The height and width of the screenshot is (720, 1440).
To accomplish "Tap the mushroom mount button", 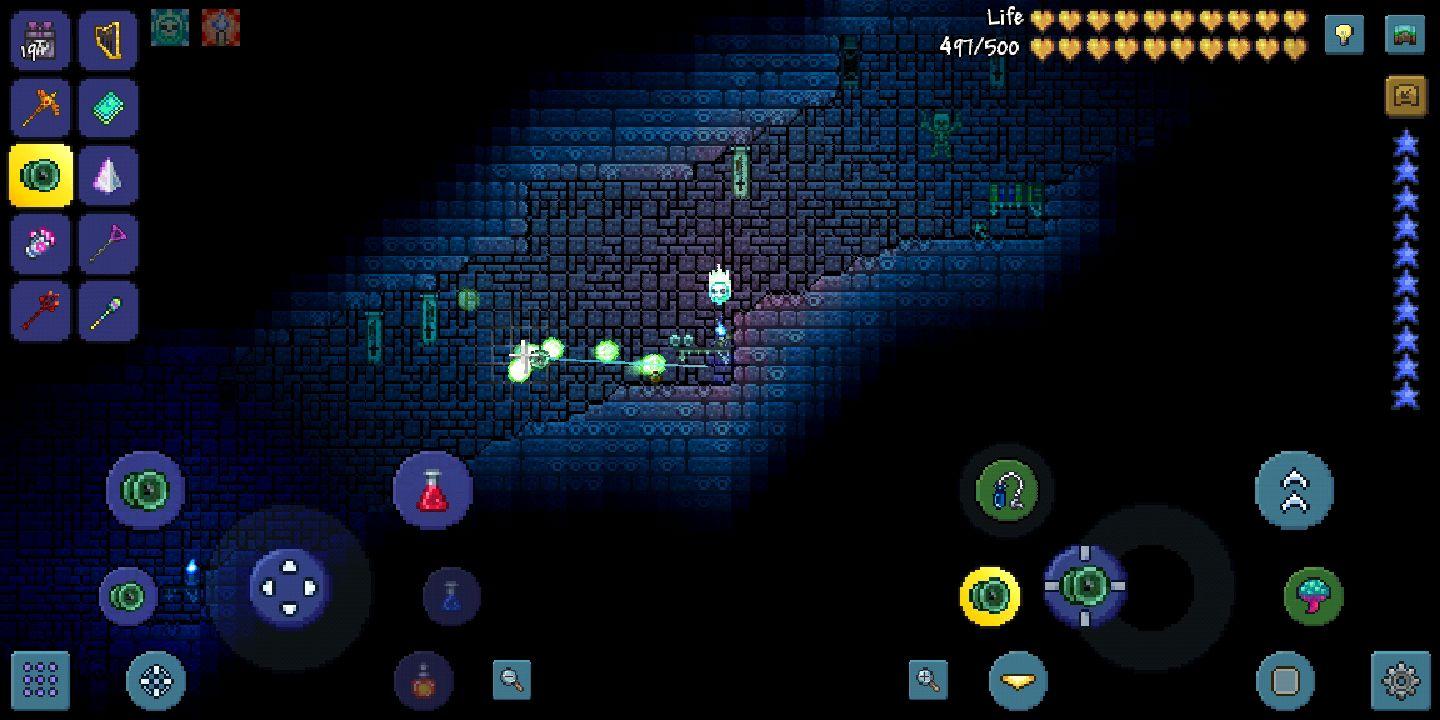I will [1313, 596].
